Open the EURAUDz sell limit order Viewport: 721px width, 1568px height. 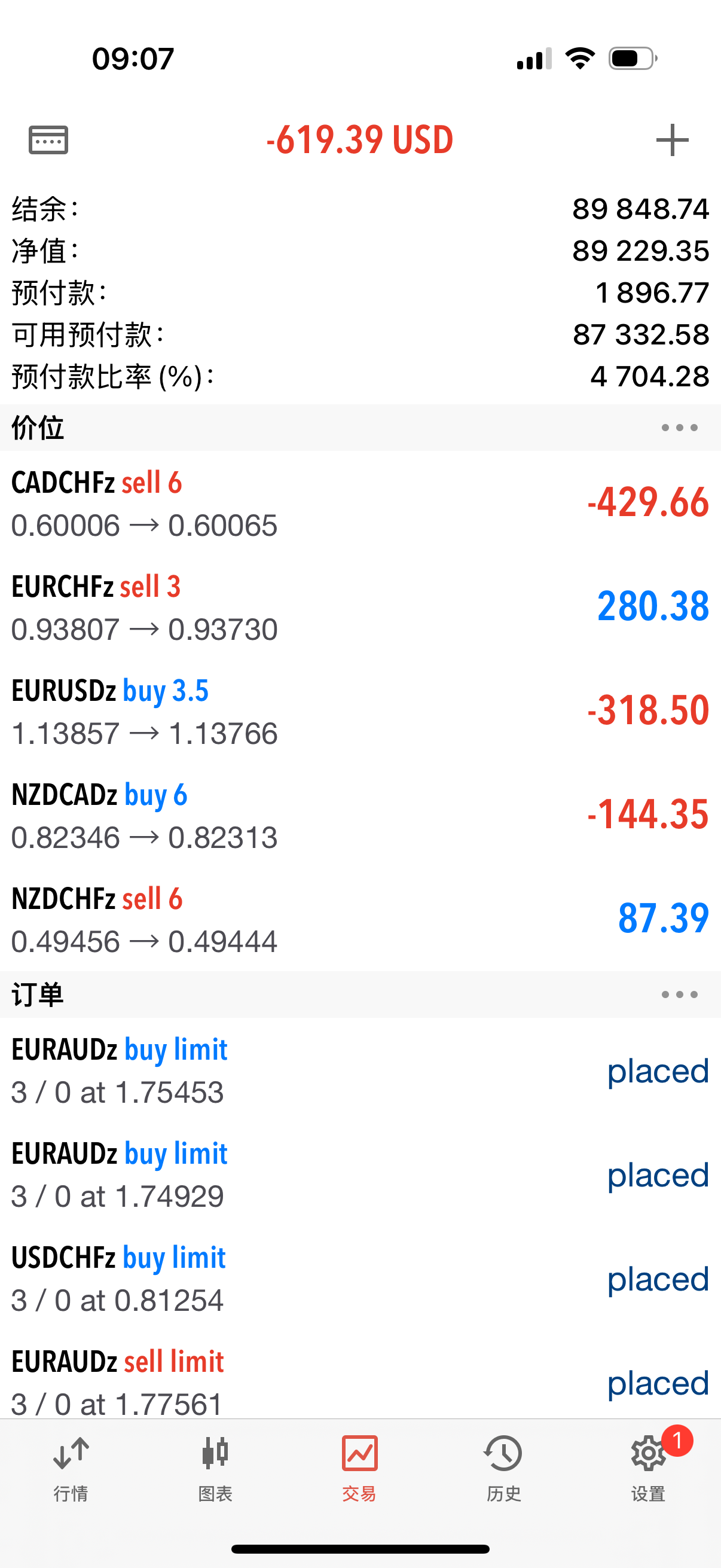(x=360, y=1375)
